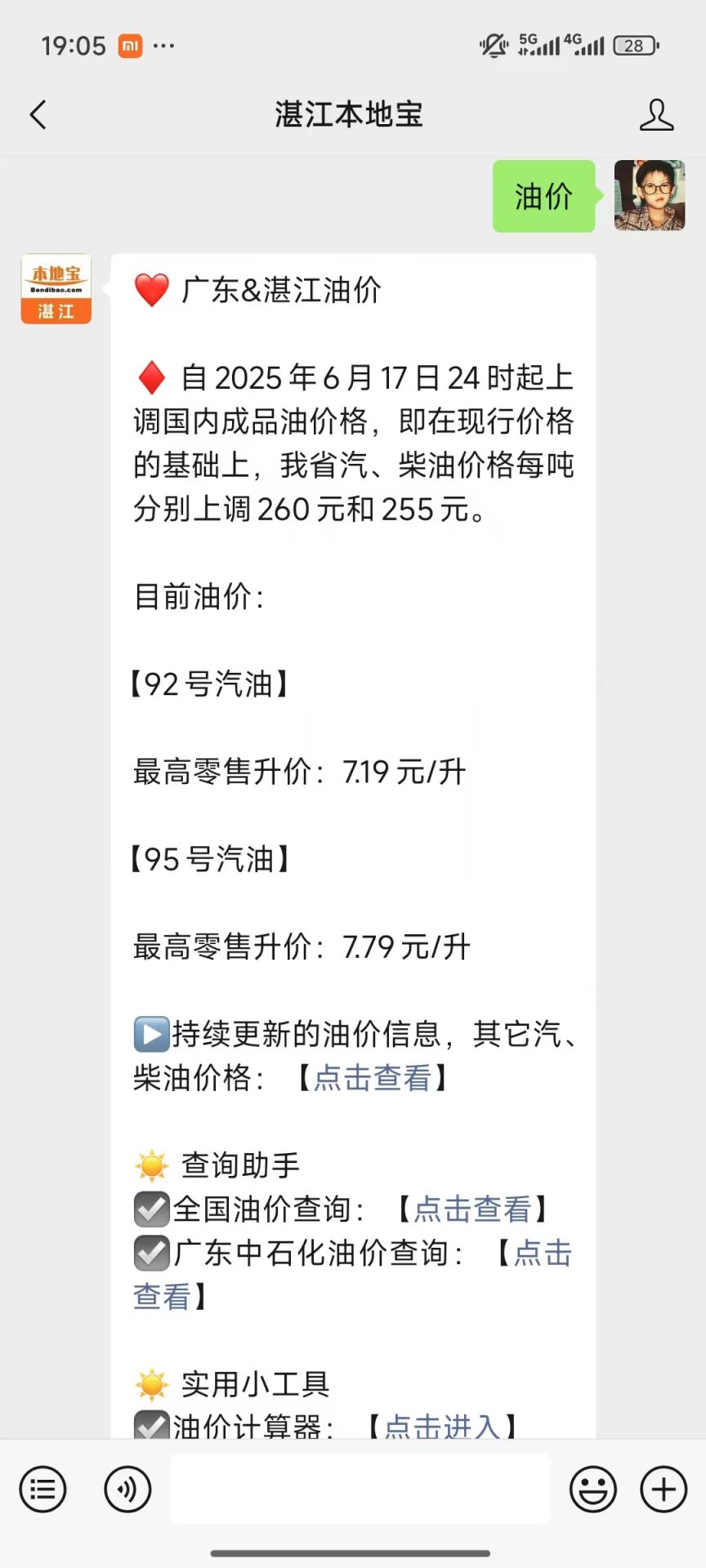Open 点击查看 link for other fuel prices
This screenshot has height=1568, width=706.
click(x=373, y=1078)
